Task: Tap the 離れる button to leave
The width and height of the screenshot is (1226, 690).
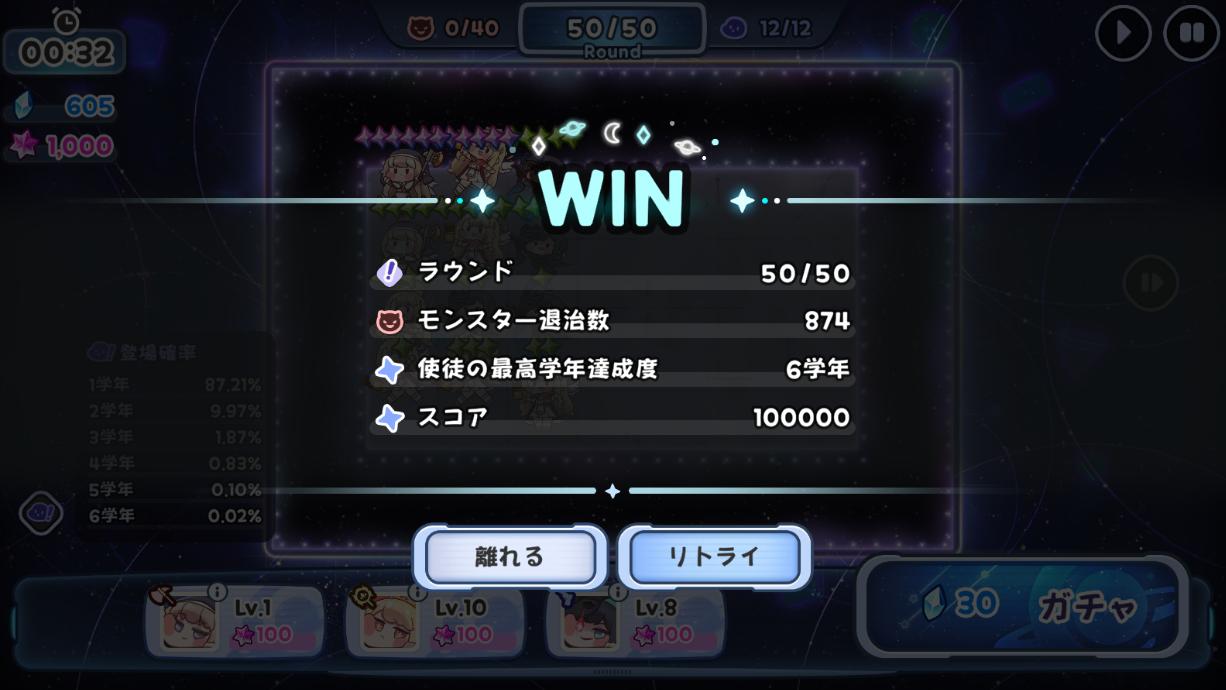Action: click(x=510, y=557)
